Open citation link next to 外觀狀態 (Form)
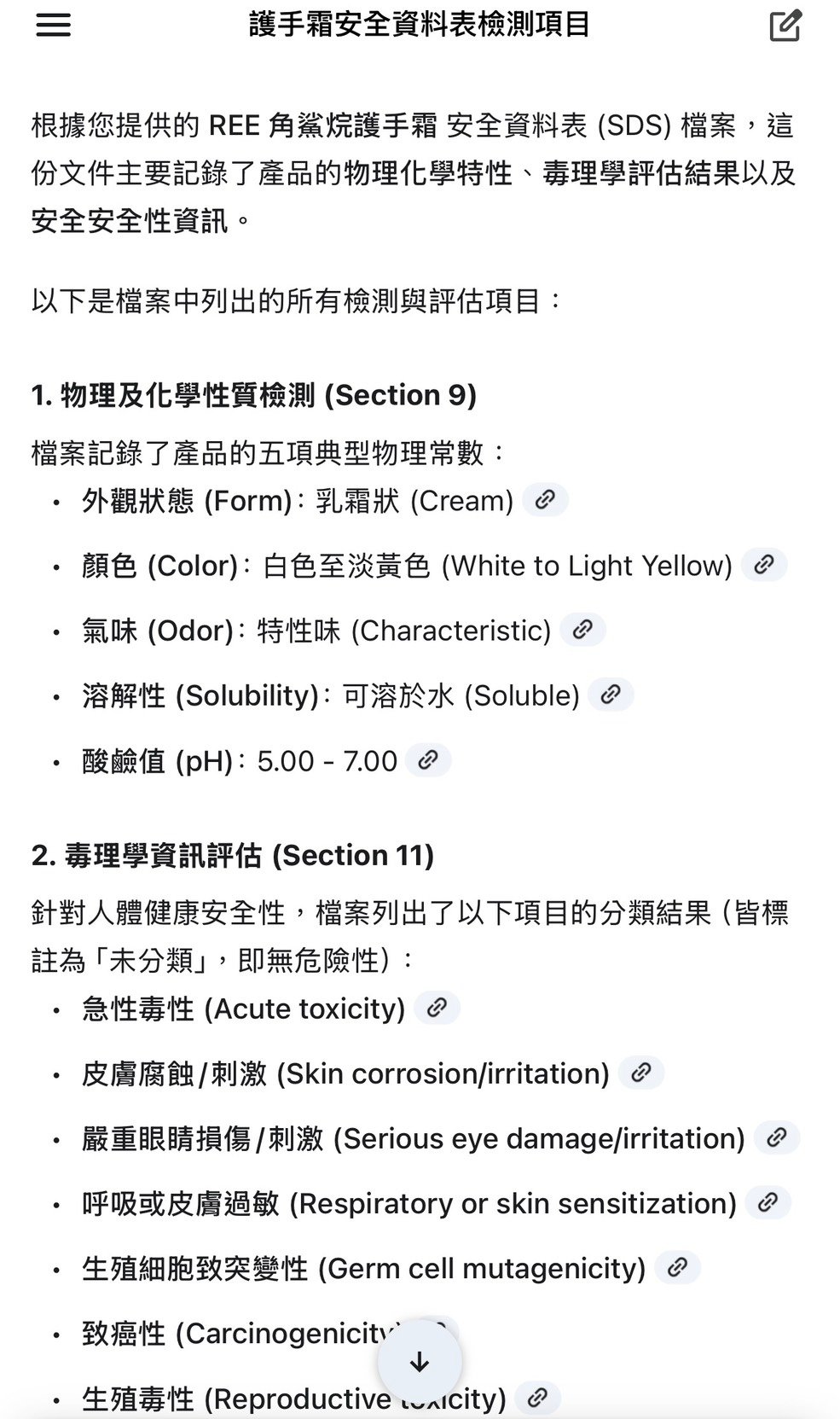 tap(545, 500)
